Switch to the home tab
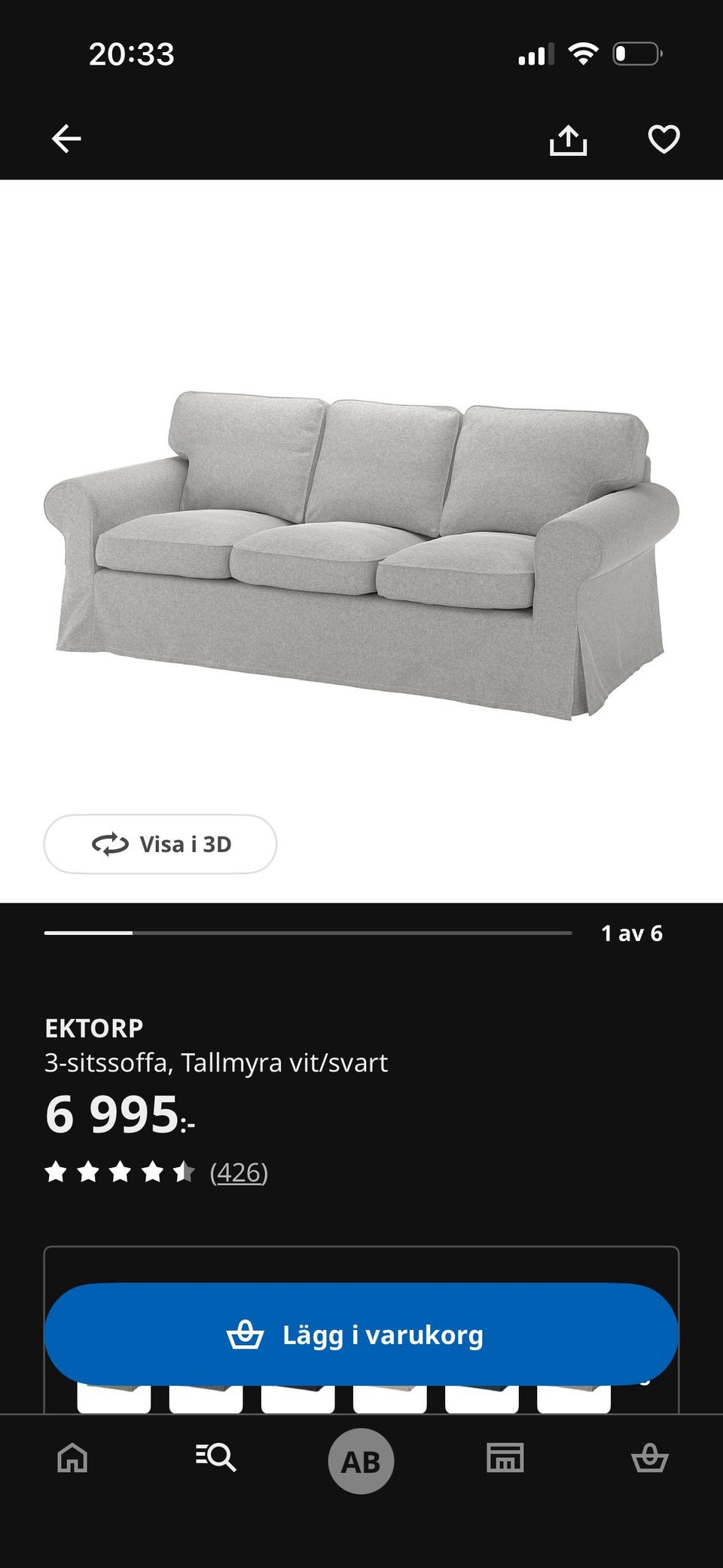Screen dimensions: 723x1568 [72, 1459]
